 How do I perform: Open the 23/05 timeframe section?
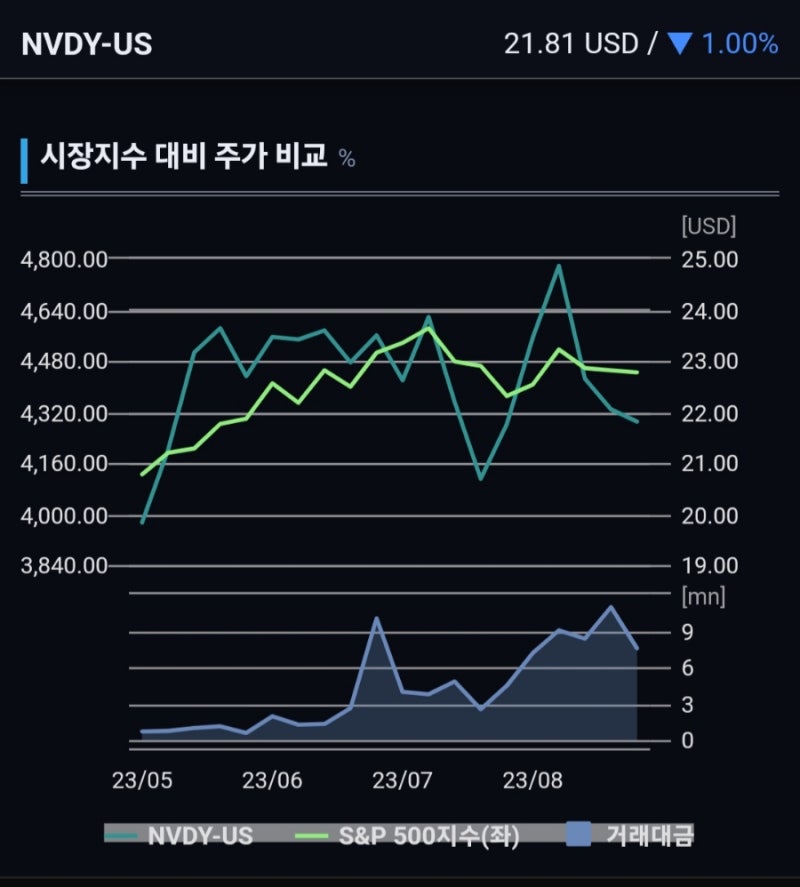[x=140, y=781]
